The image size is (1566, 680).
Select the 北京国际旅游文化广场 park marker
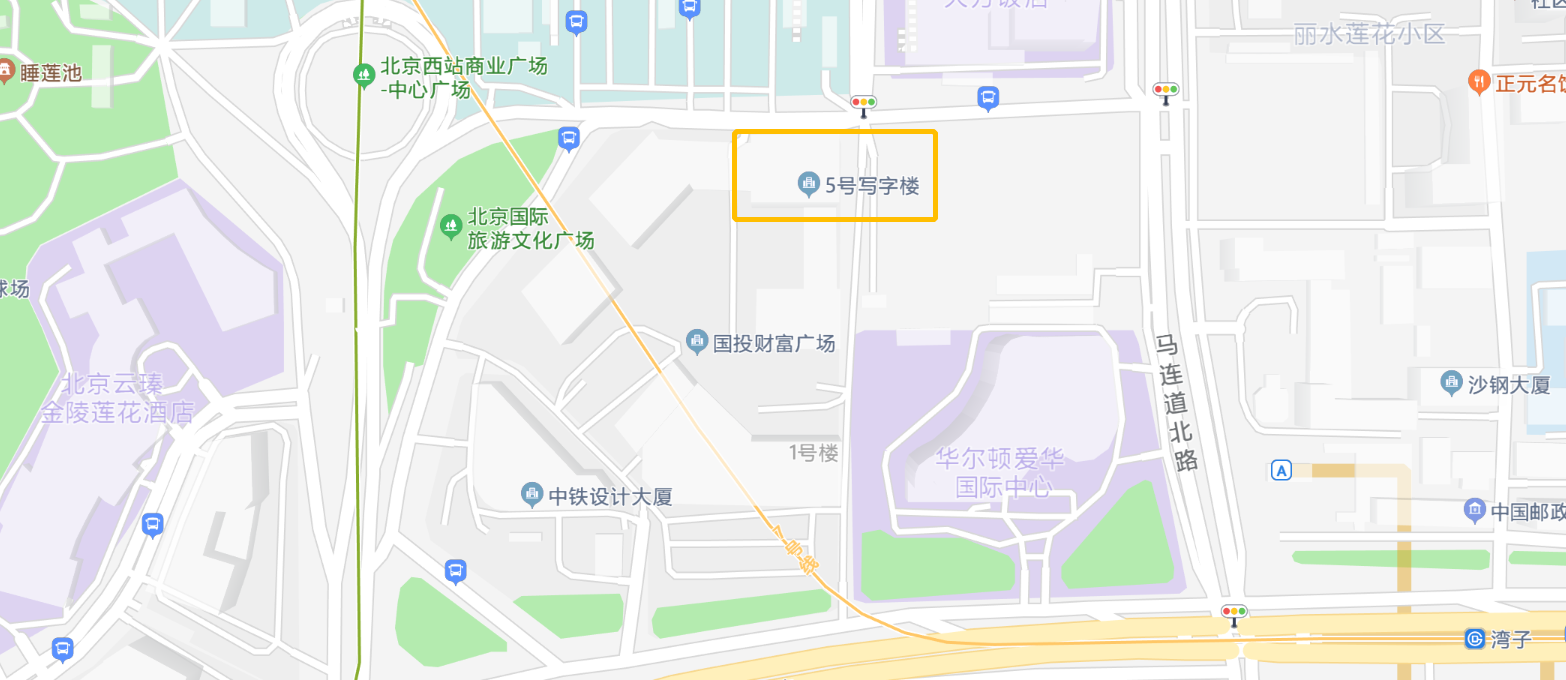(x=452, y=226)
